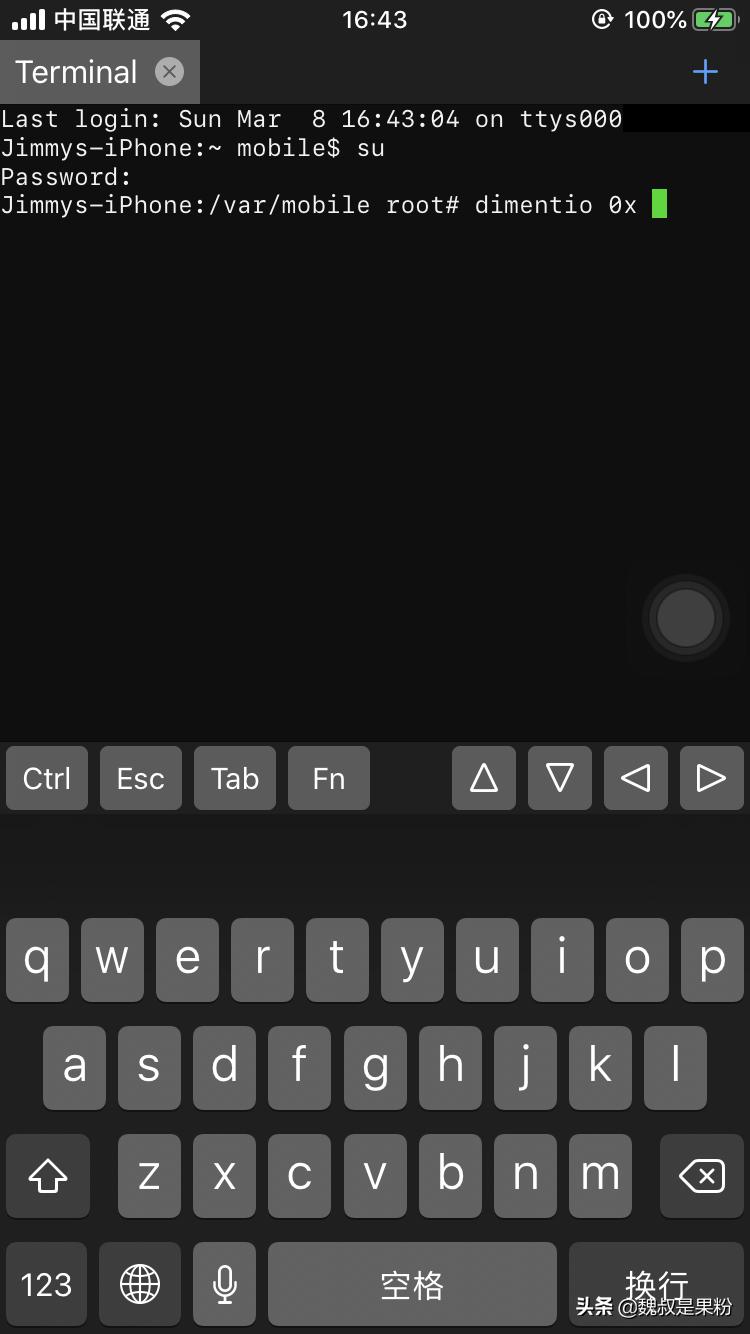Move cursor with left arrow key
The height and width of the screenshot is (1334, 750).
635,778
